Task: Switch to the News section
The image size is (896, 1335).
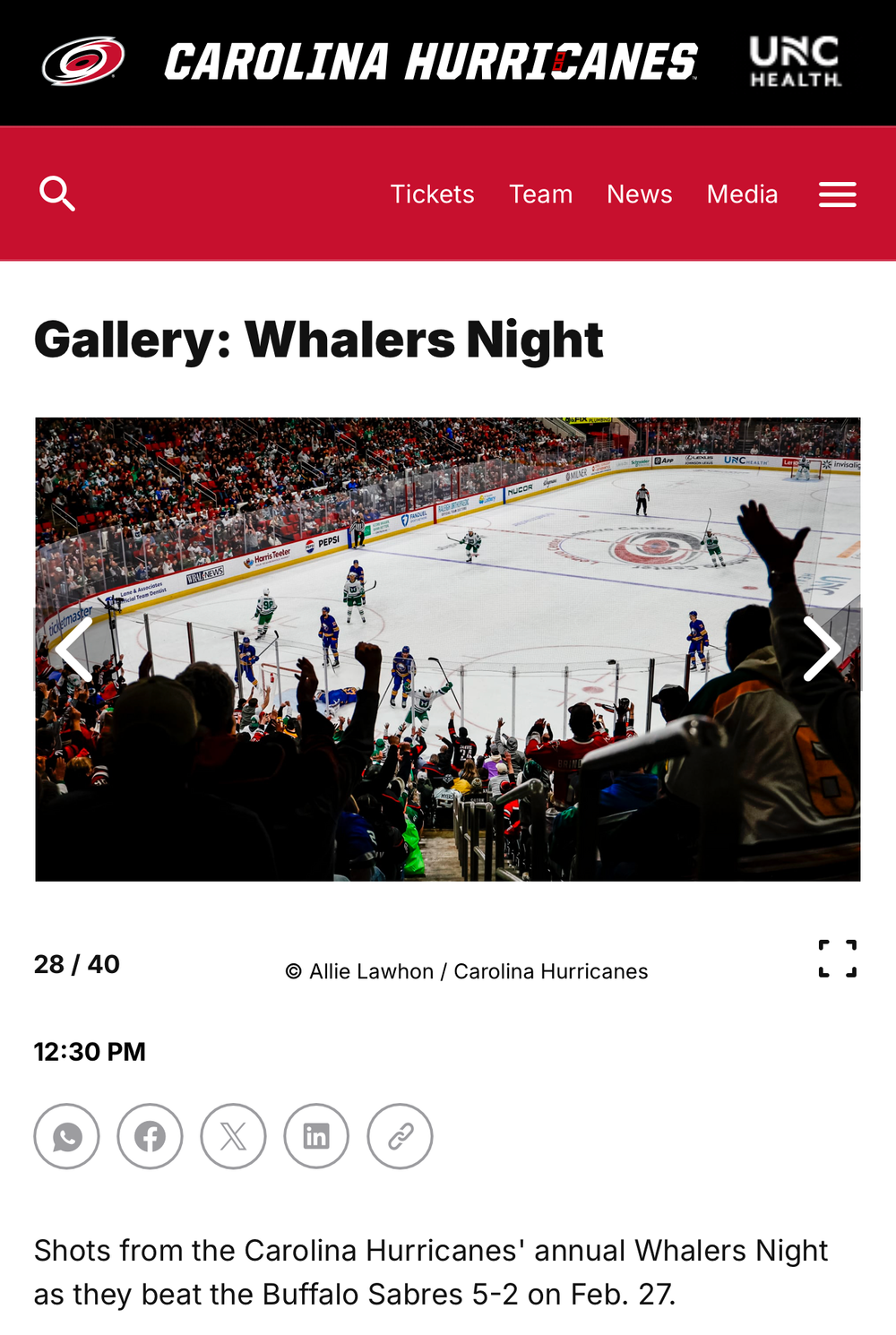Action: pos(639,194)
